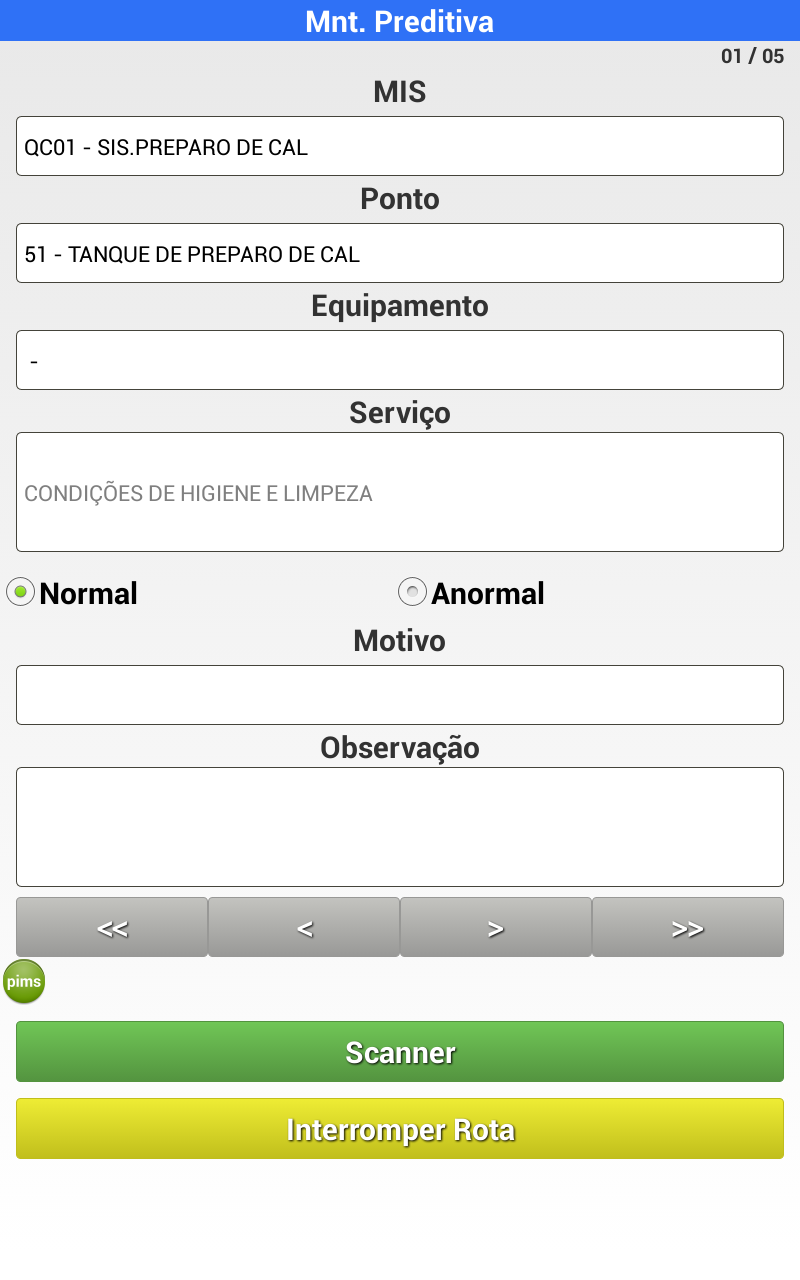The height and width of the screenshot is (1280, 800).
Task: Open the MIS field
Action: [400, 146]
